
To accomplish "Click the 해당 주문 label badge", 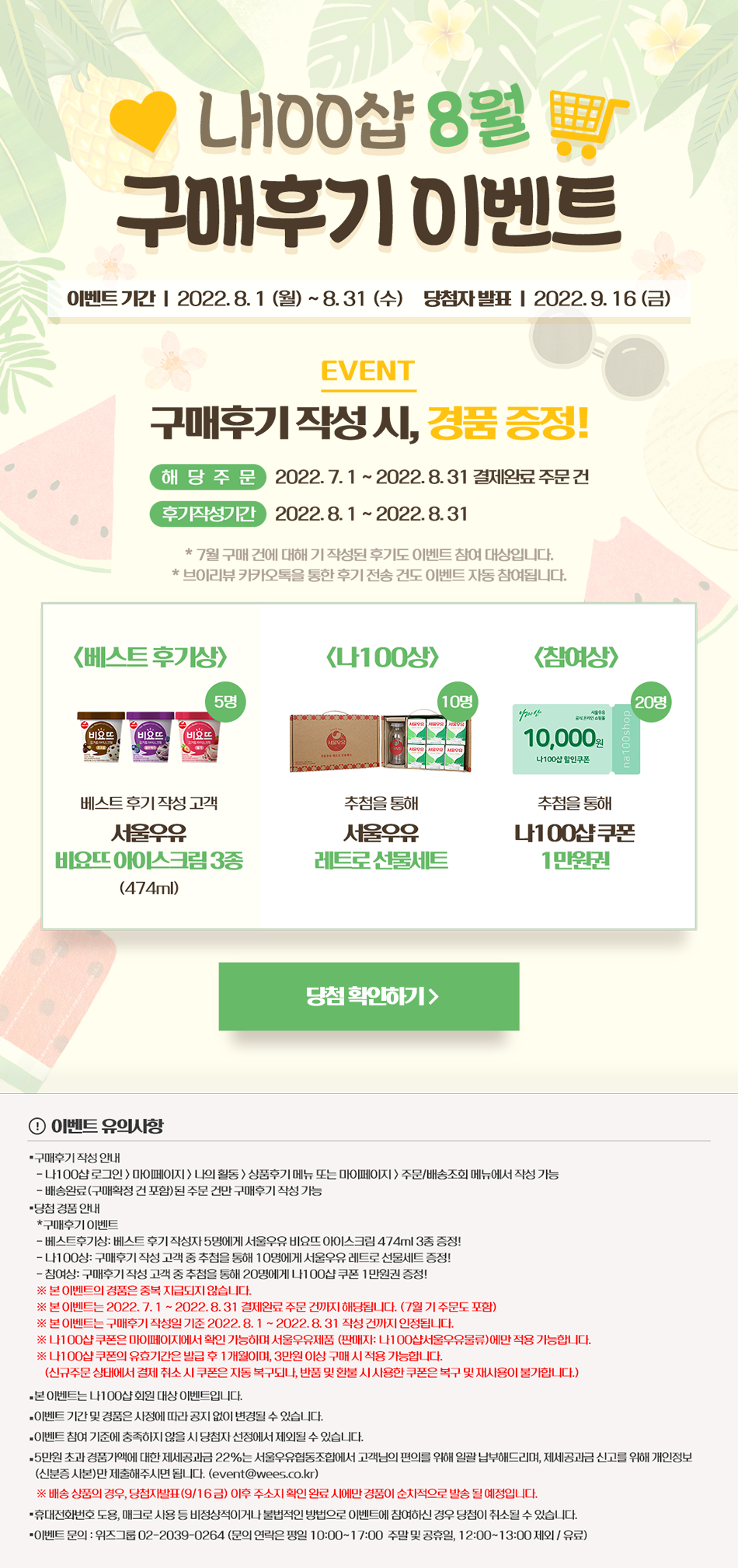I will click(x=211, y=476).
